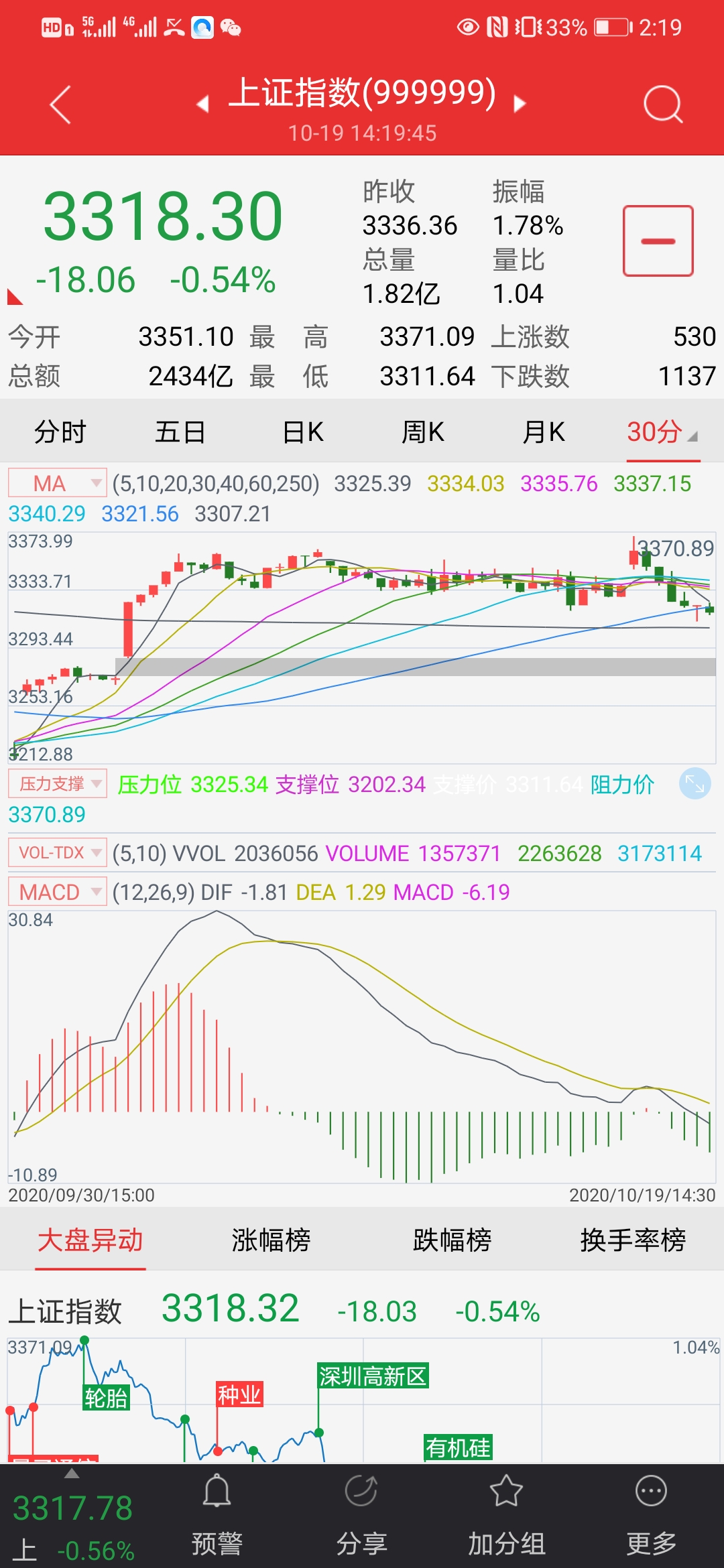Viewport: 724px width, 1568px height.
Task: Switch to the 涨幅榜 tab
Action: (271, 1240)
